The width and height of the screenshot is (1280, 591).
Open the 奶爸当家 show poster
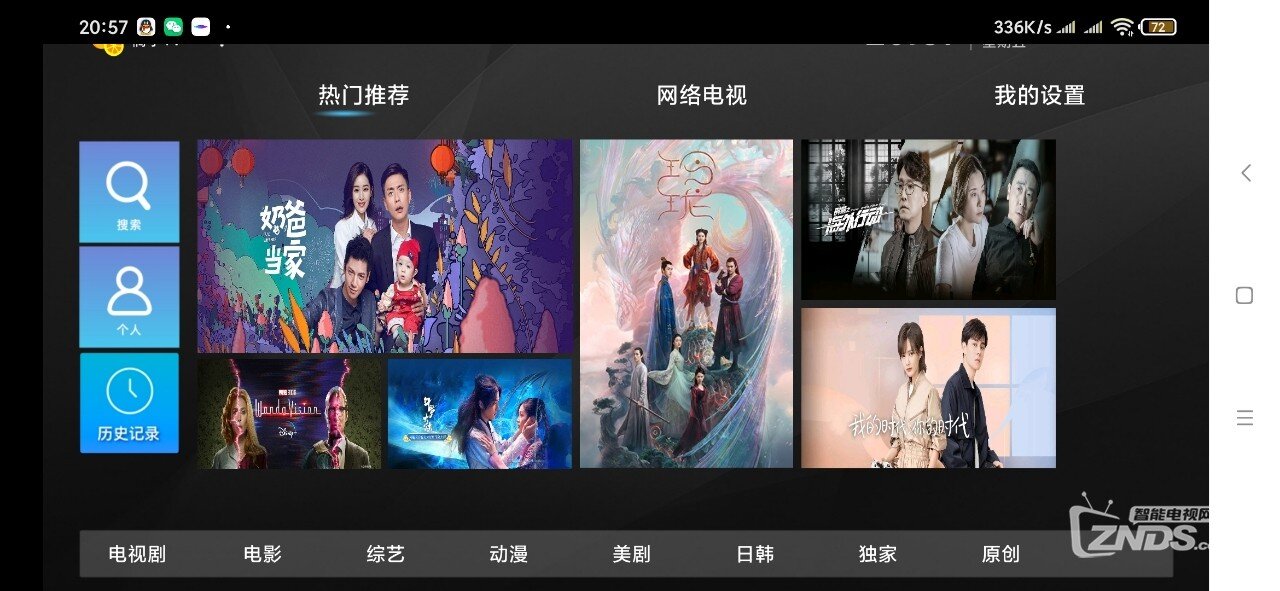tap(384, 246)
